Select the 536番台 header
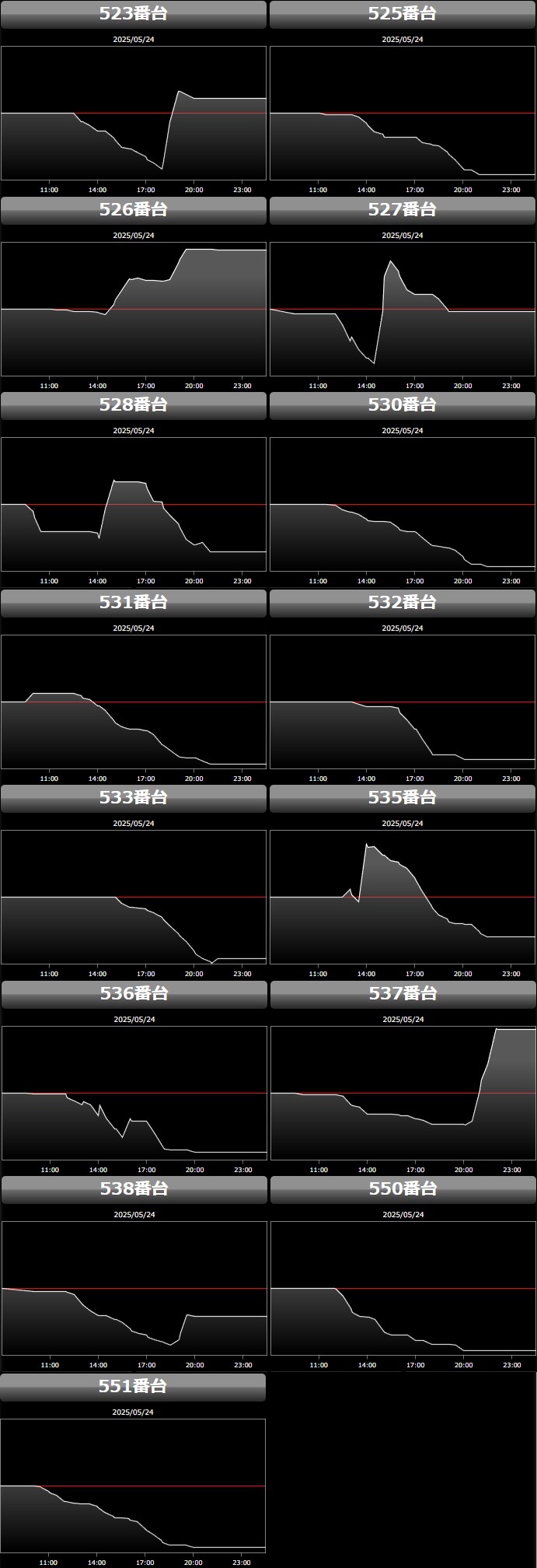Screen dimensions: 537x1568 point(134,994)
